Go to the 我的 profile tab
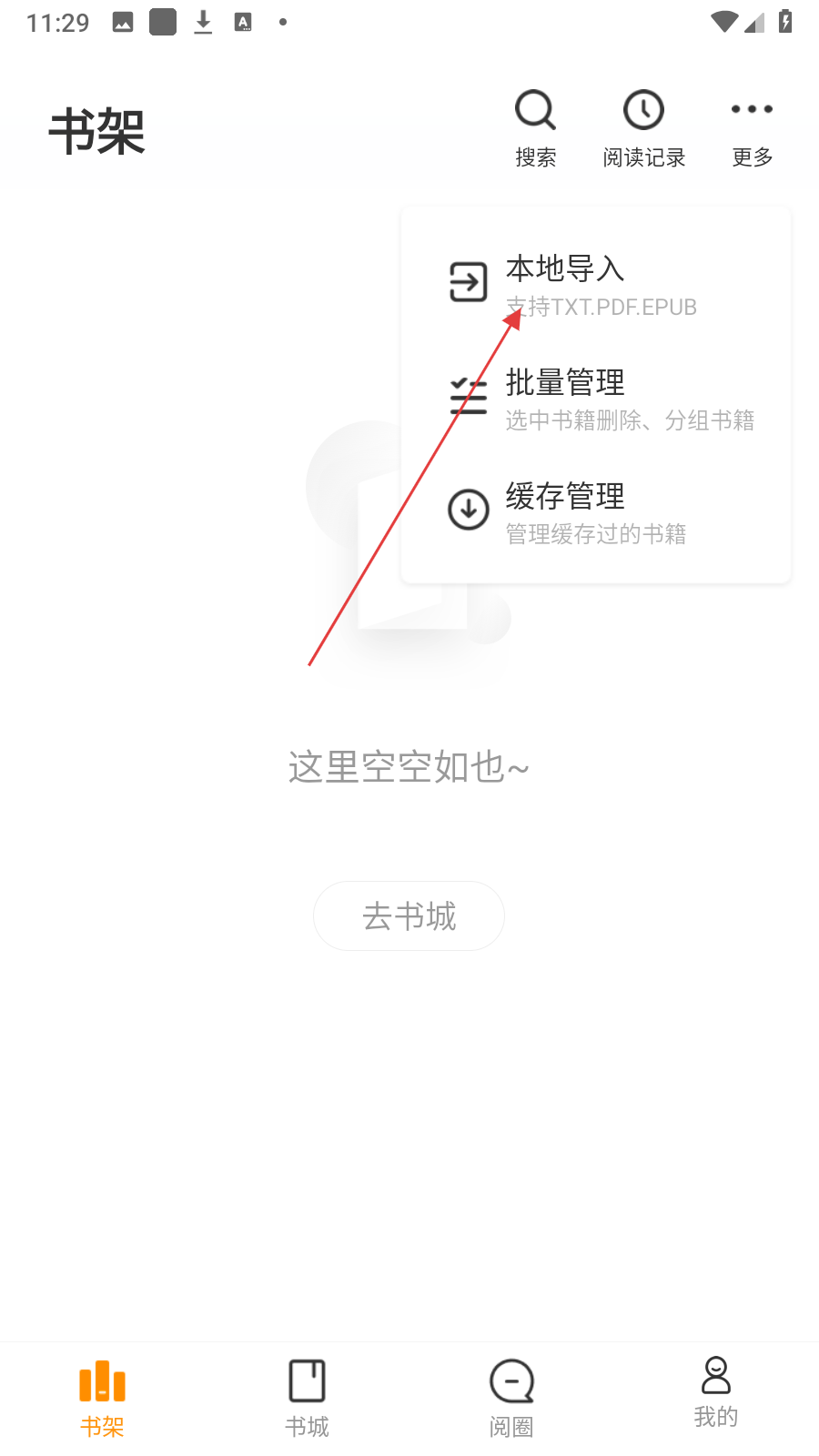Screen dimensions: 819x1456 click(716, 1392)
